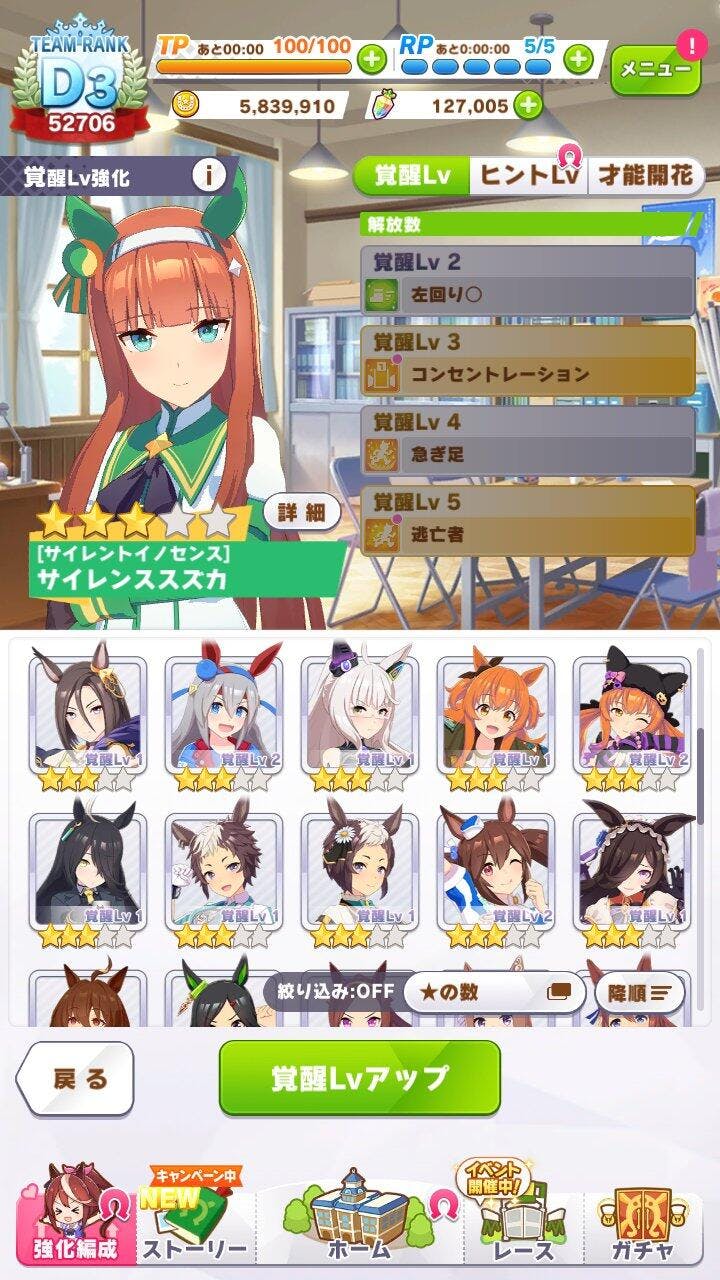Change sorting via ★の数 button
720x1280 pixels.
pyautogui.click(x=494, y=993)
